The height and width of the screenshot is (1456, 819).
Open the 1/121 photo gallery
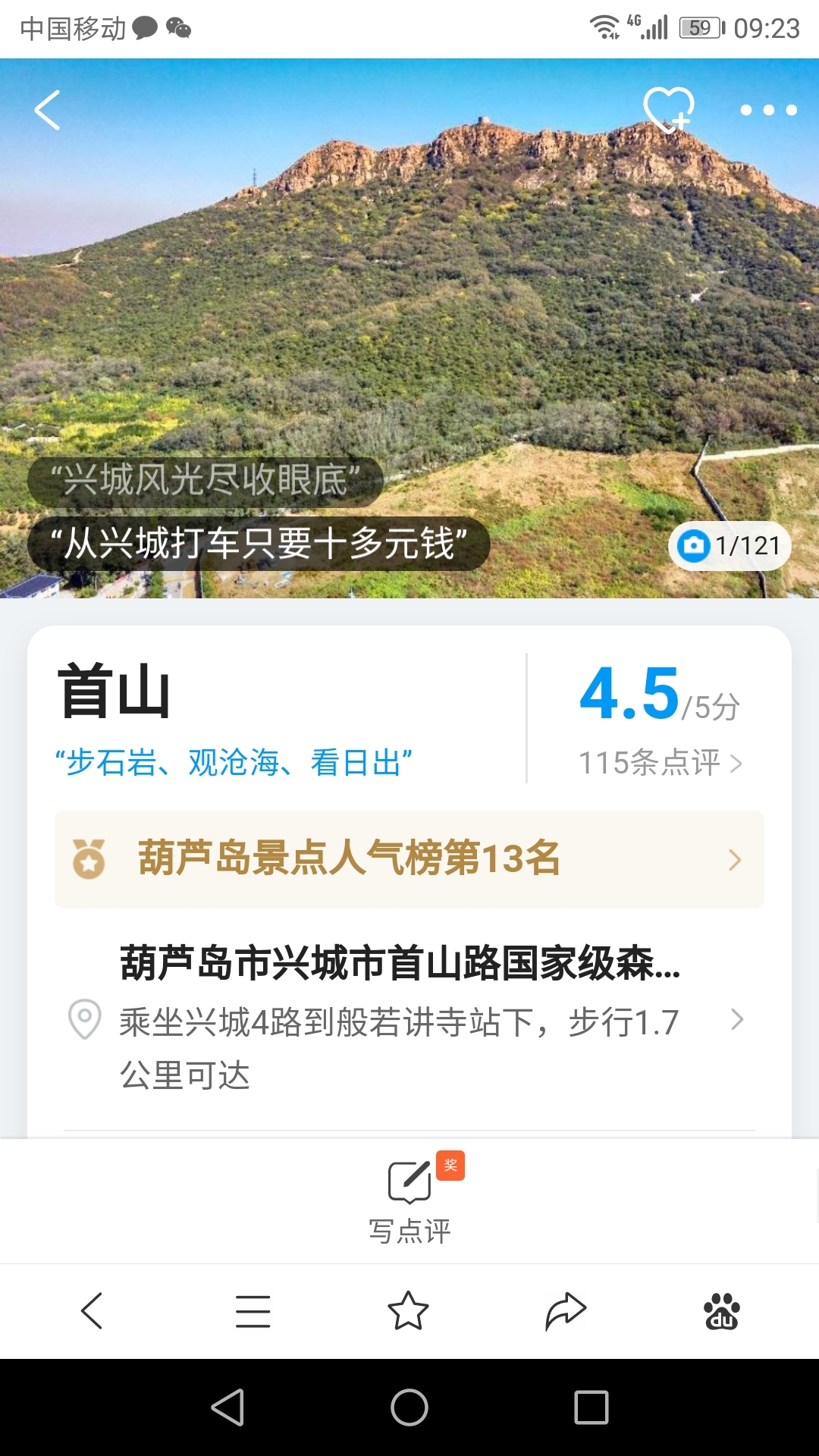(730, 546)
